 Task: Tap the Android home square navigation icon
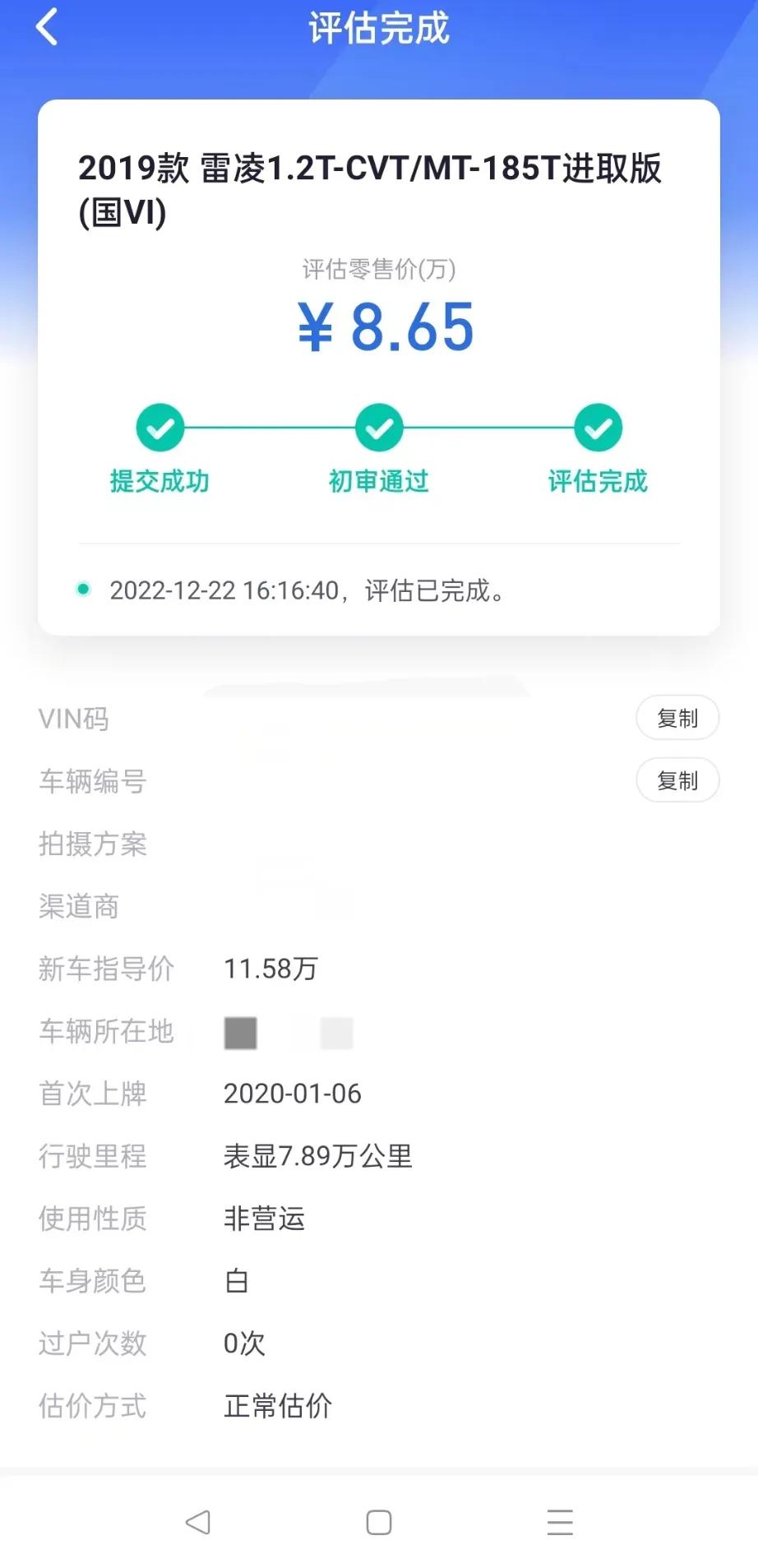coord(378,1522)
